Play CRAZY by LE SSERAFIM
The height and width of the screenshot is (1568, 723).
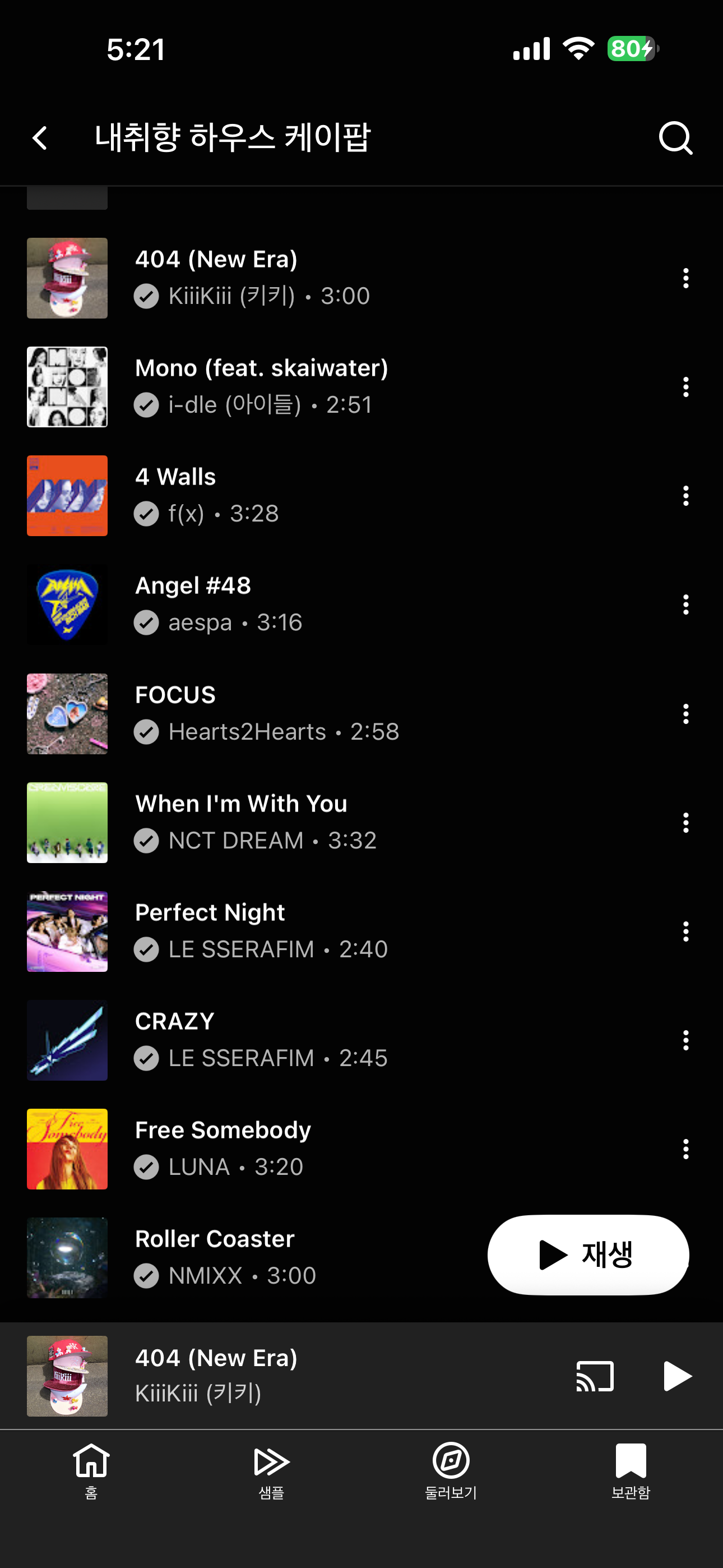point(243,1040)
